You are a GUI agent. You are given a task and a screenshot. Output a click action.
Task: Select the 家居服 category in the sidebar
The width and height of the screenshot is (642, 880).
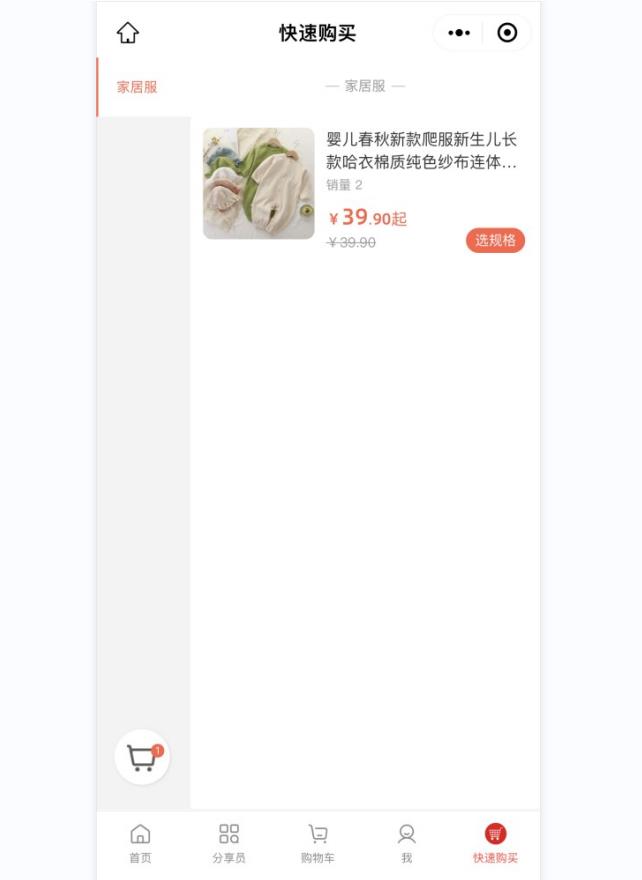[x=138, y=87]
